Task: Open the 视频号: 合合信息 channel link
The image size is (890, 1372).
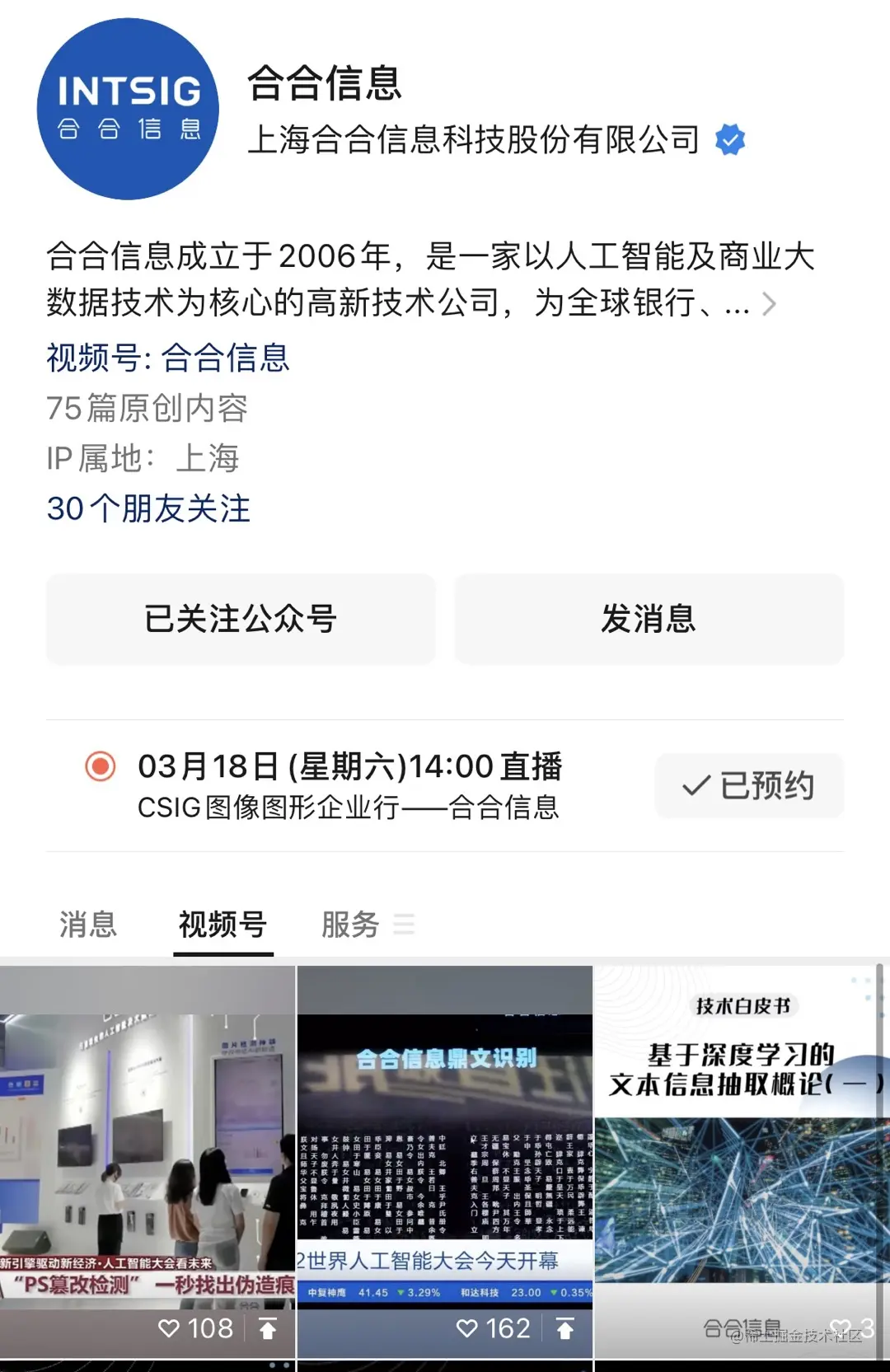Action: 168,358
